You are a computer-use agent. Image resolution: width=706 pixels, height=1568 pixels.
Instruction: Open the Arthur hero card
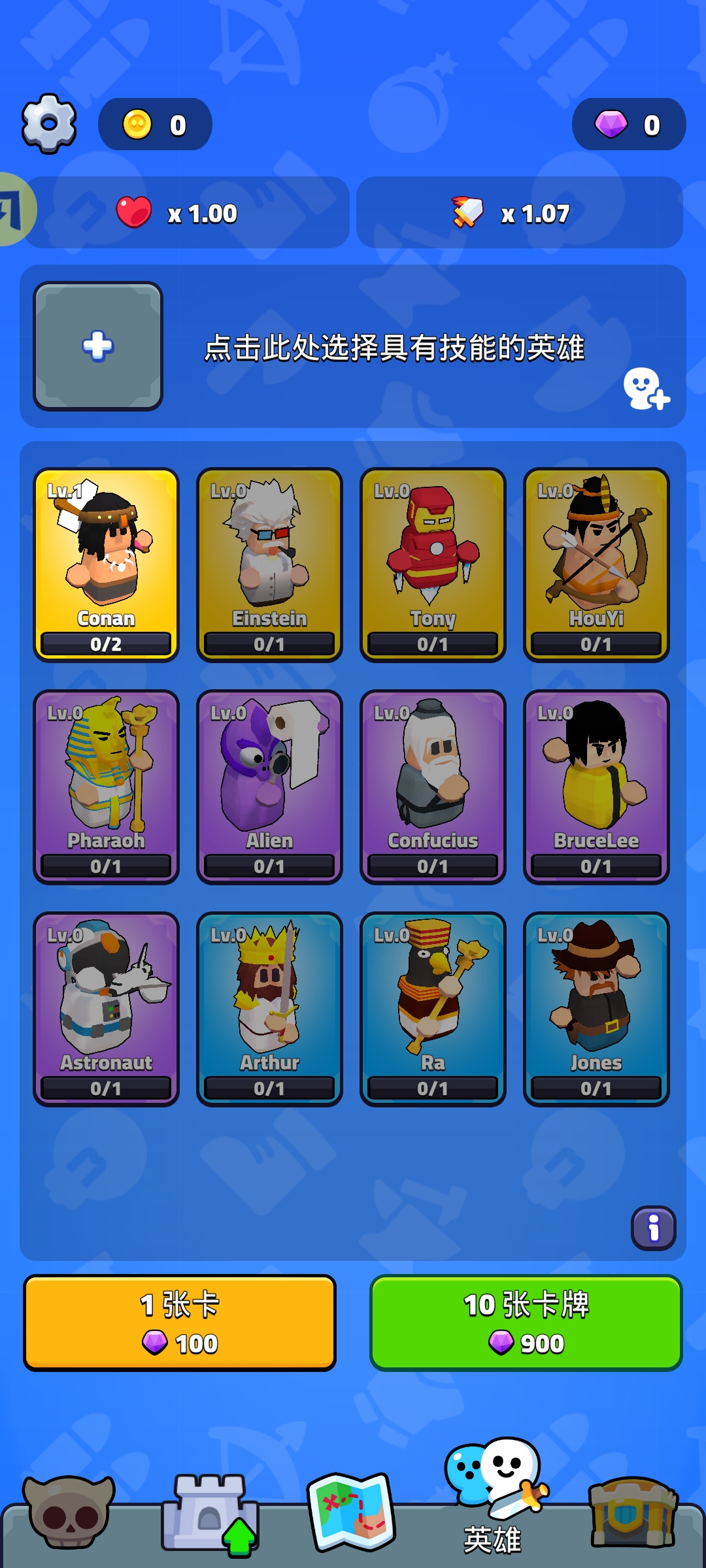[x=269, y=1009]
